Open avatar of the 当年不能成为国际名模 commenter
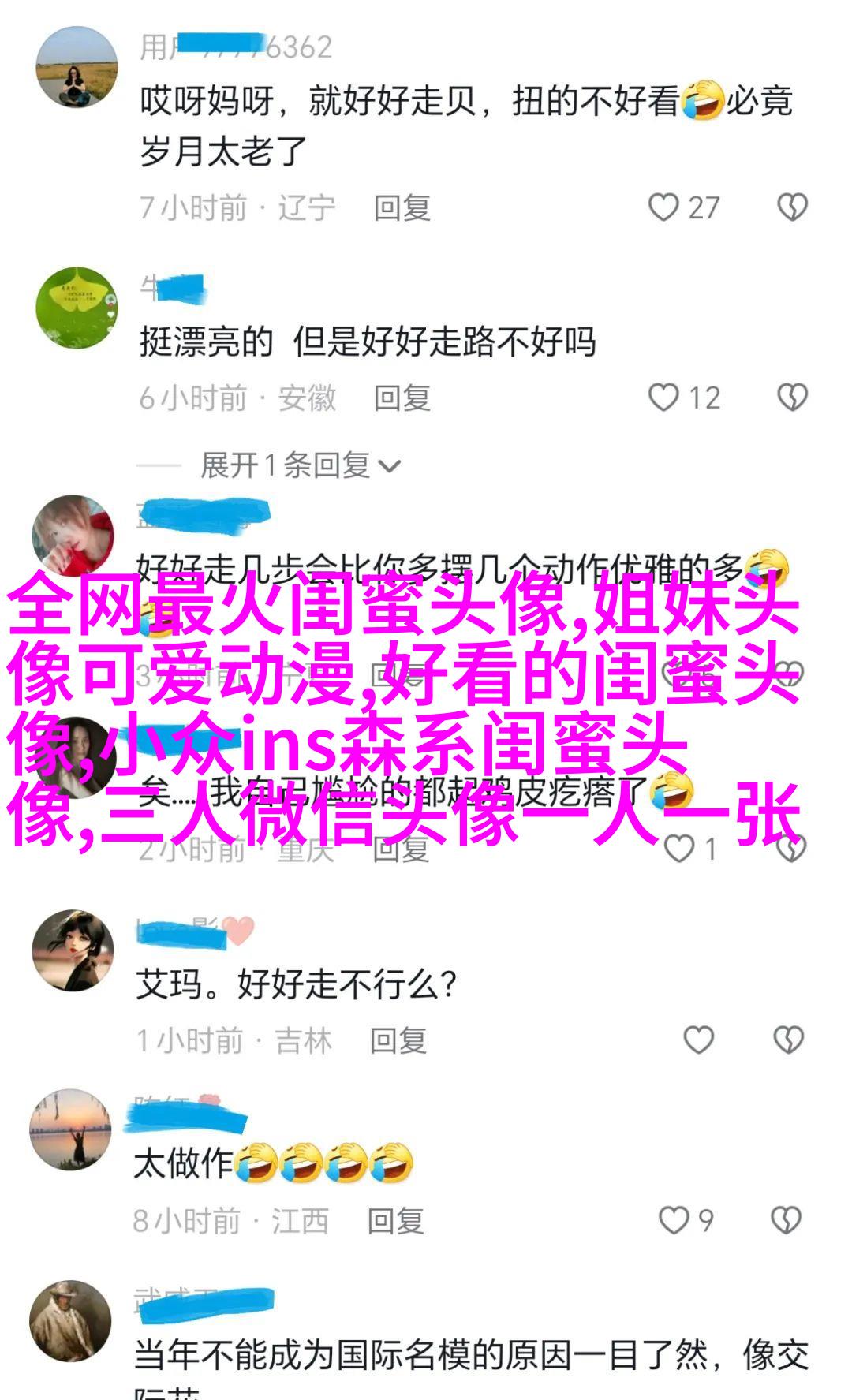Screen dimensions: 852x1400 click(x=70, y=1320)
